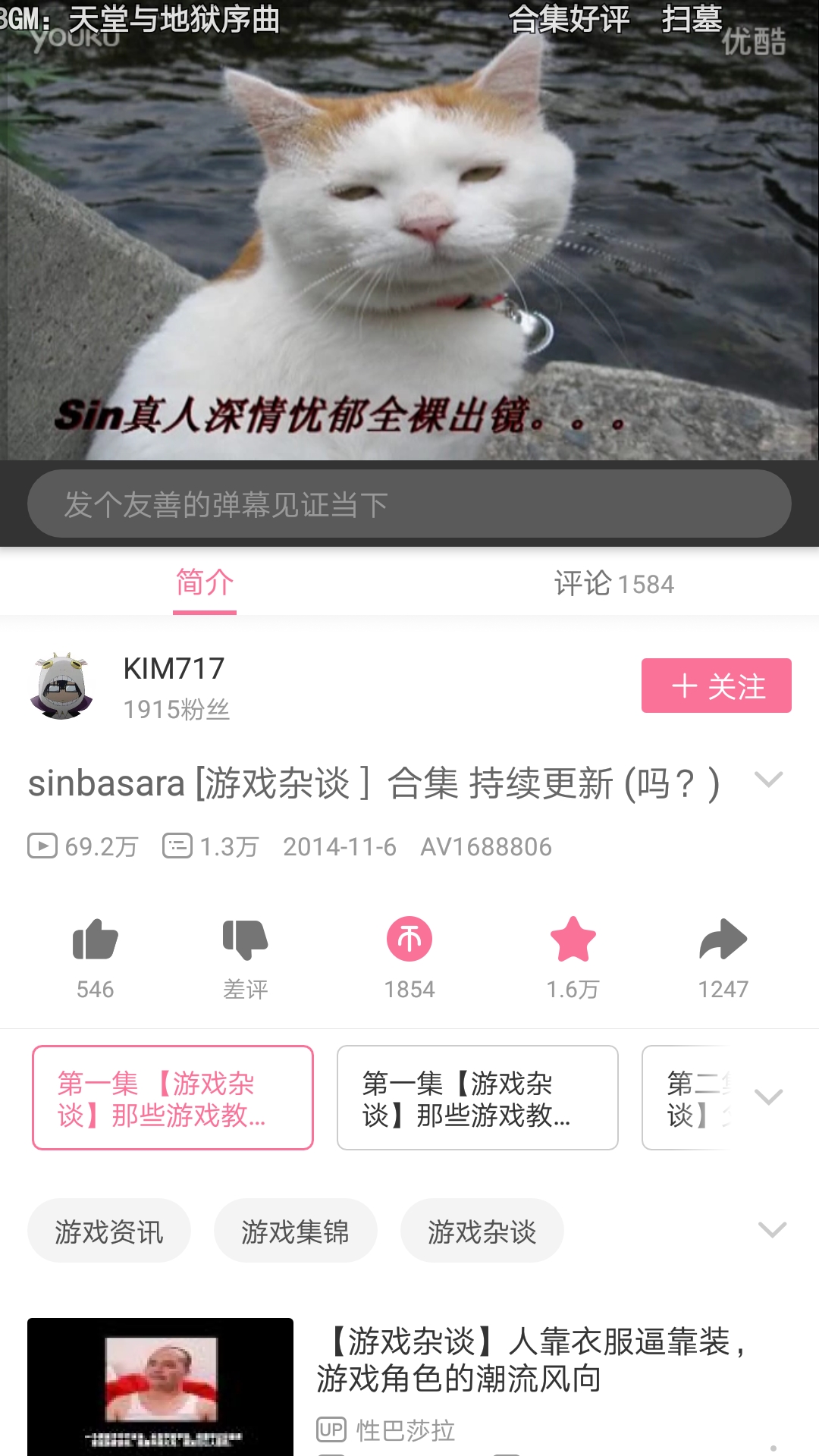Expand the full episode list chevron
819x1456 pixels.
pos(769,1097)
